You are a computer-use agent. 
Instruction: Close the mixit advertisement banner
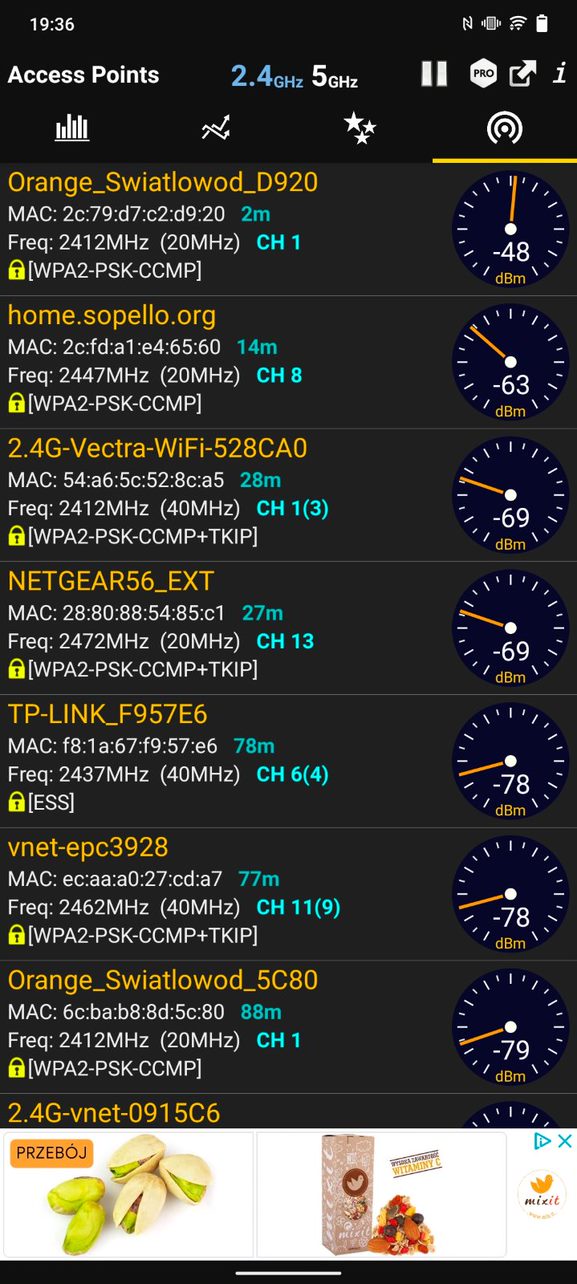tap(564, 1141)
